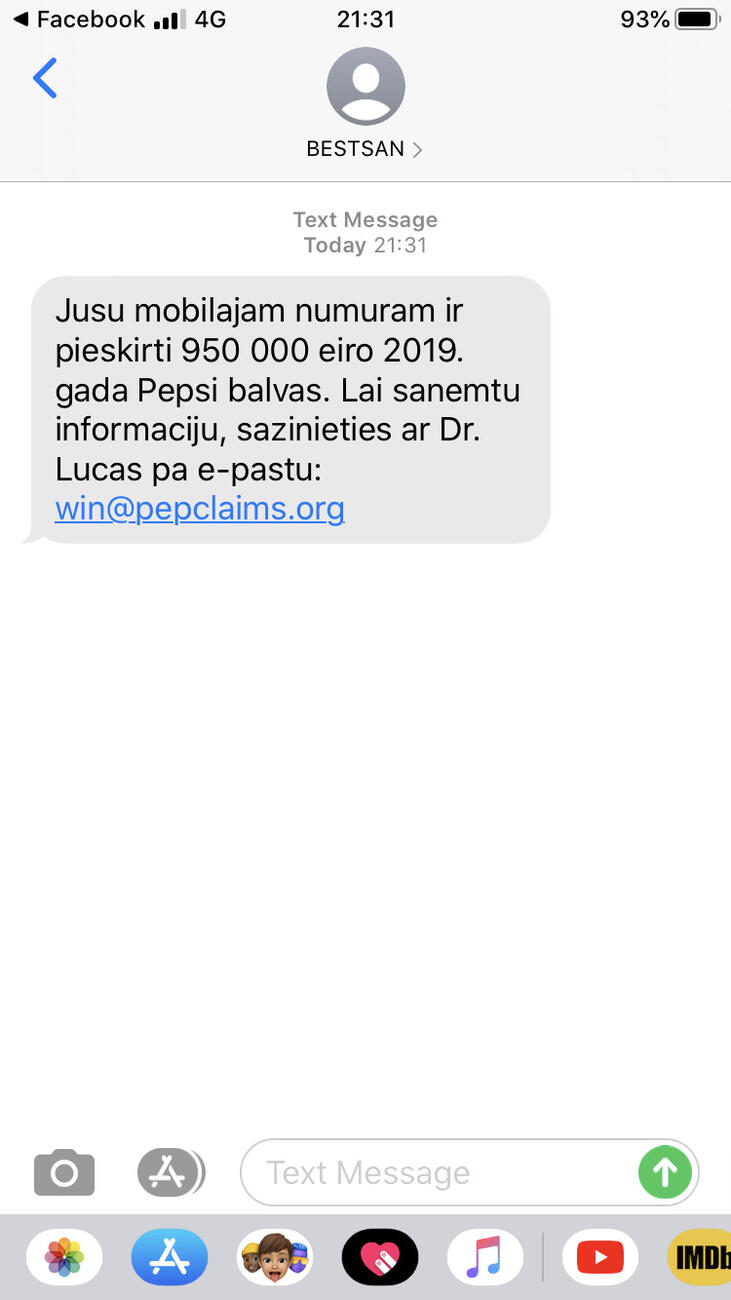This screenshot has width=731, height=1300.
Task: Focus the Text Message input field
Action: point(440,1172)
